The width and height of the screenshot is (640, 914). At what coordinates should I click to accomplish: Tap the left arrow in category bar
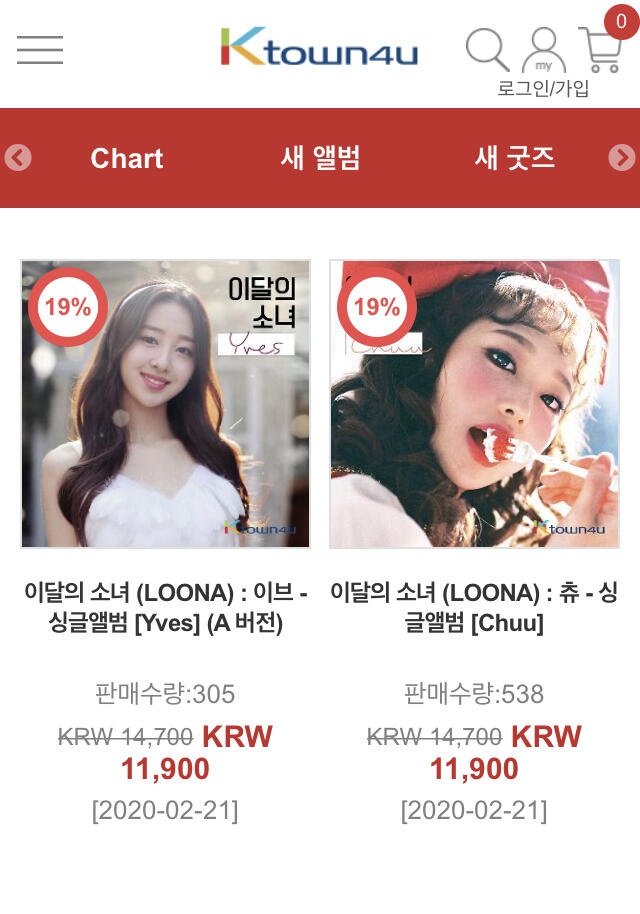18,157
